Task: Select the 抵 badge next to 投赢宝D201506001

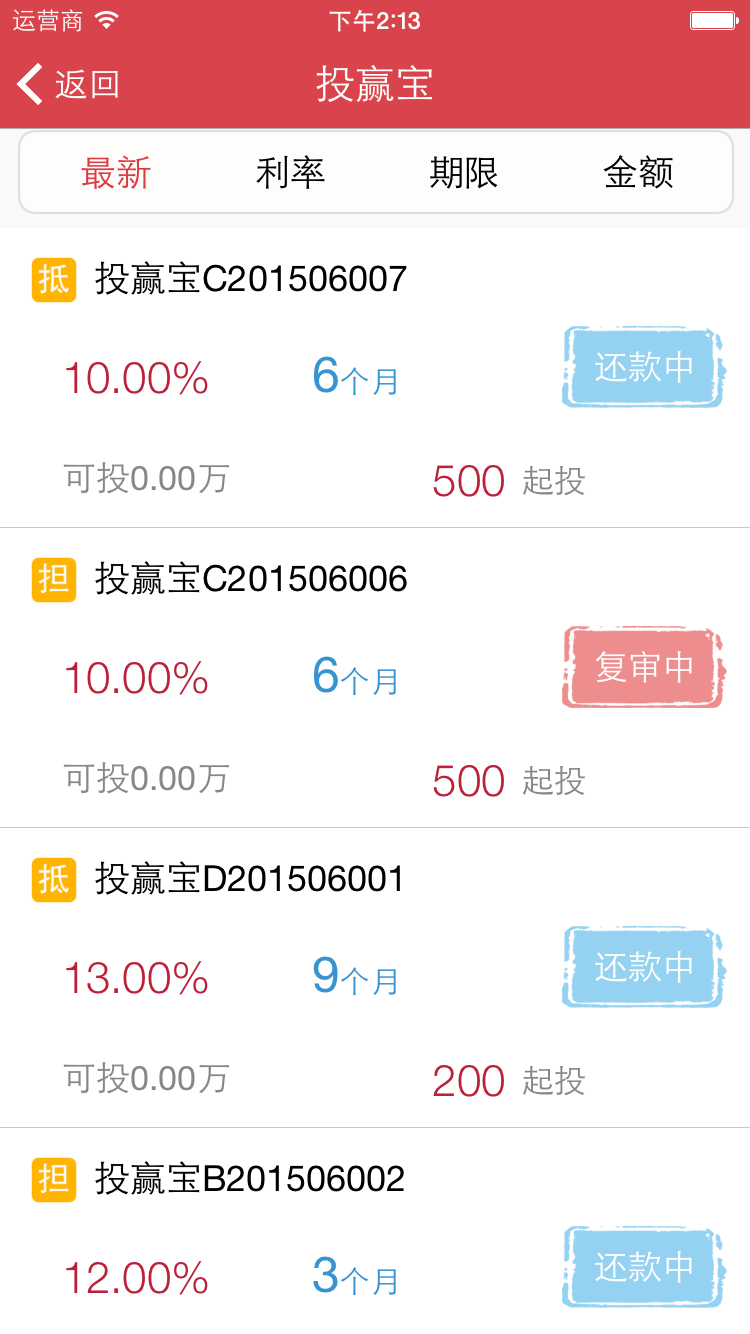Action: 53,880
